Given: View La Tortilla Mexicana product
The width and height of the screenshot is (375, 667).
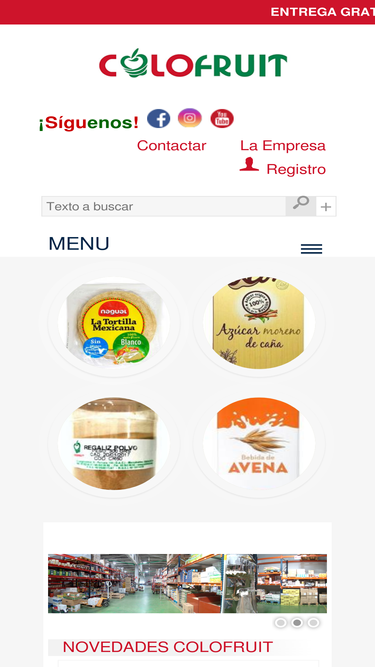Looking at the screenshot, I should (x=114, y=323).
